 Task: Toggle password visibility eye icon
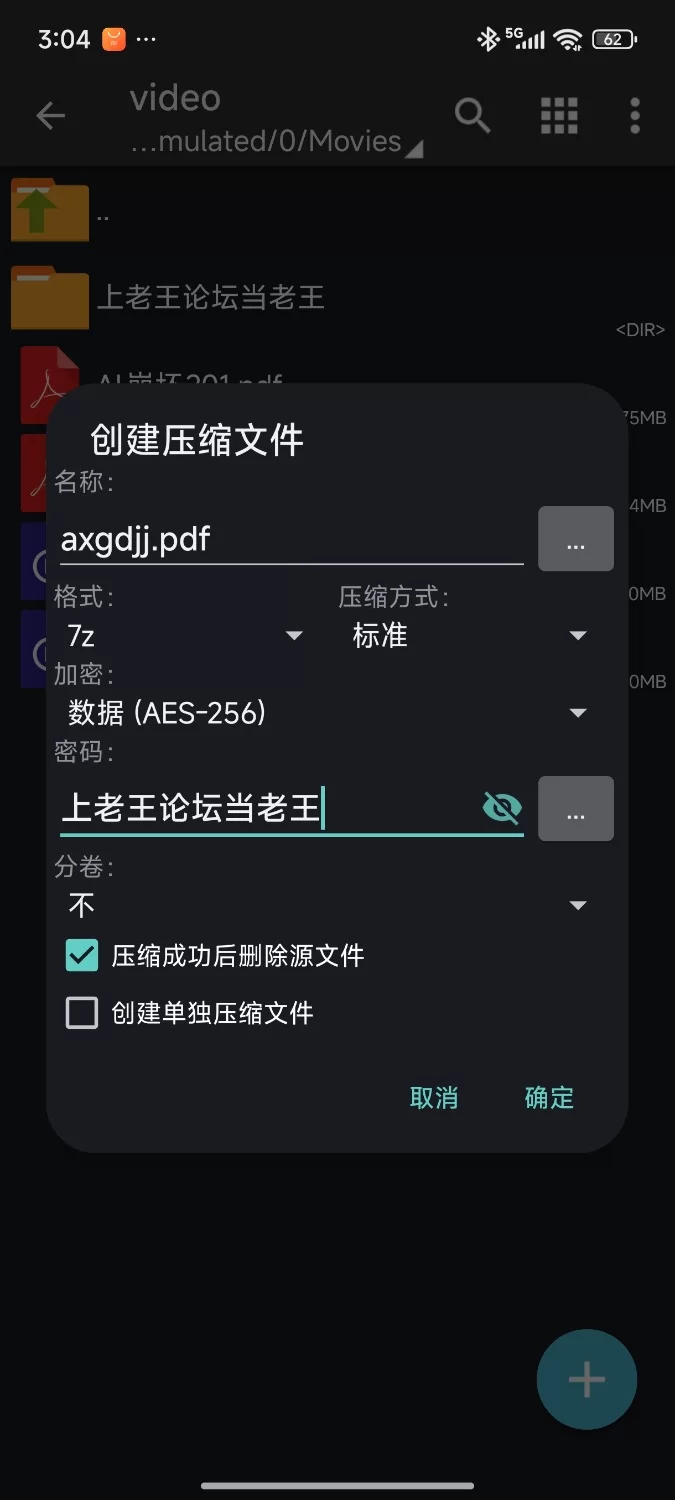click(x=502, y=808)
